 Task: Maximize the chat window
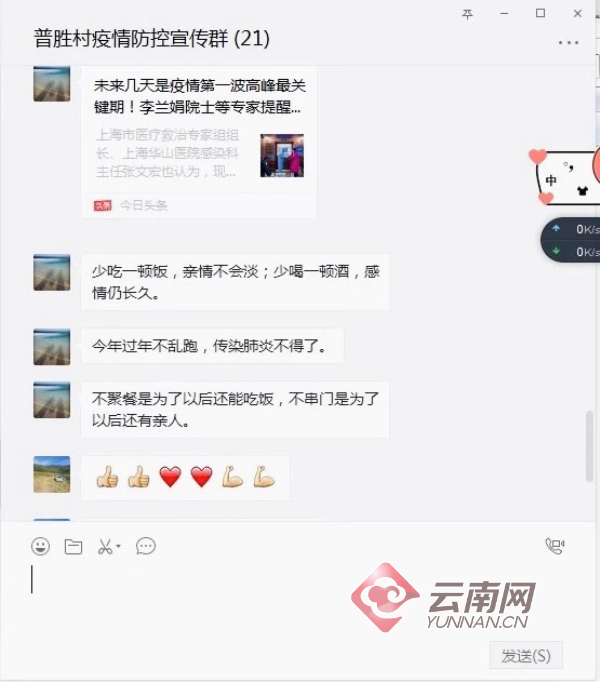tap(541, 13)
